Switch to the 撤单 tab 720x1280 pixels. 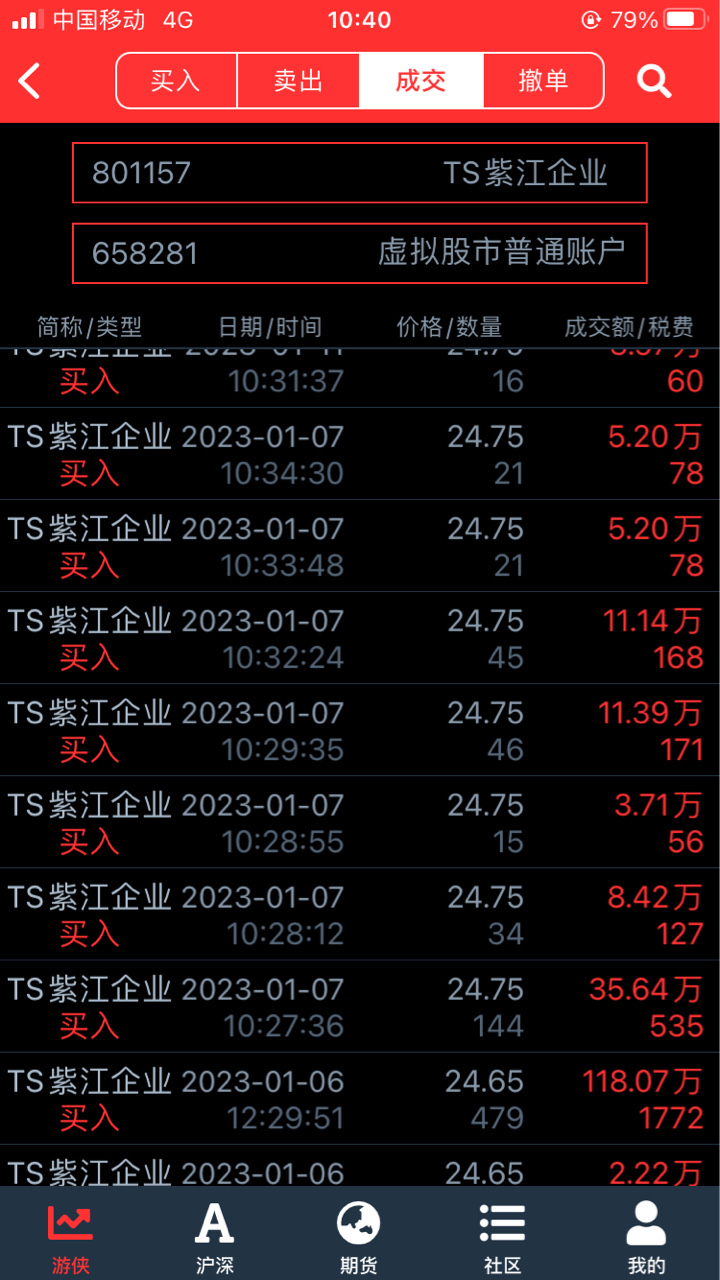click(543, 81)
